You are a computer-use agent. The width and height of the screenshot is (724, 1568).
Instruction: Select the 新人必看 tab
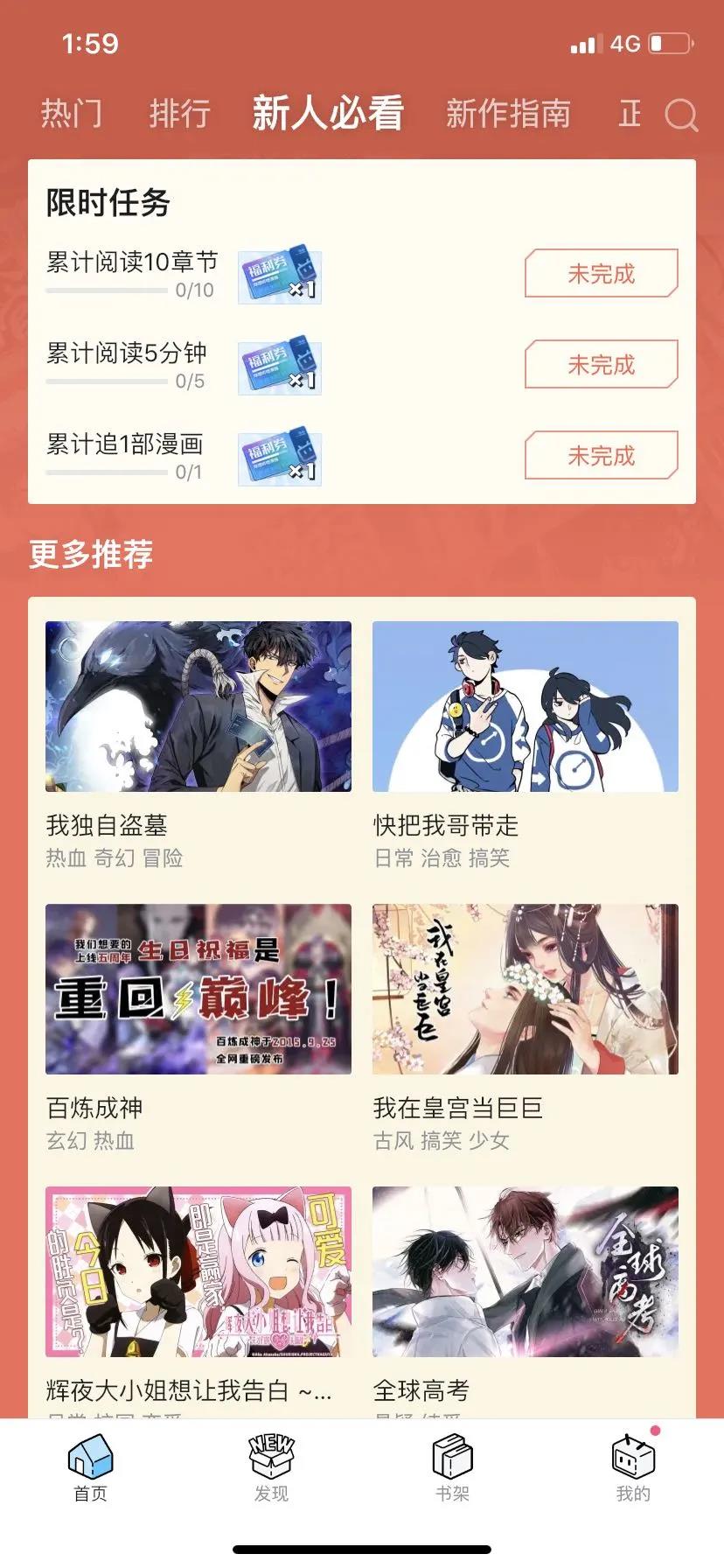pyautogui.click(x=328, y=114)
